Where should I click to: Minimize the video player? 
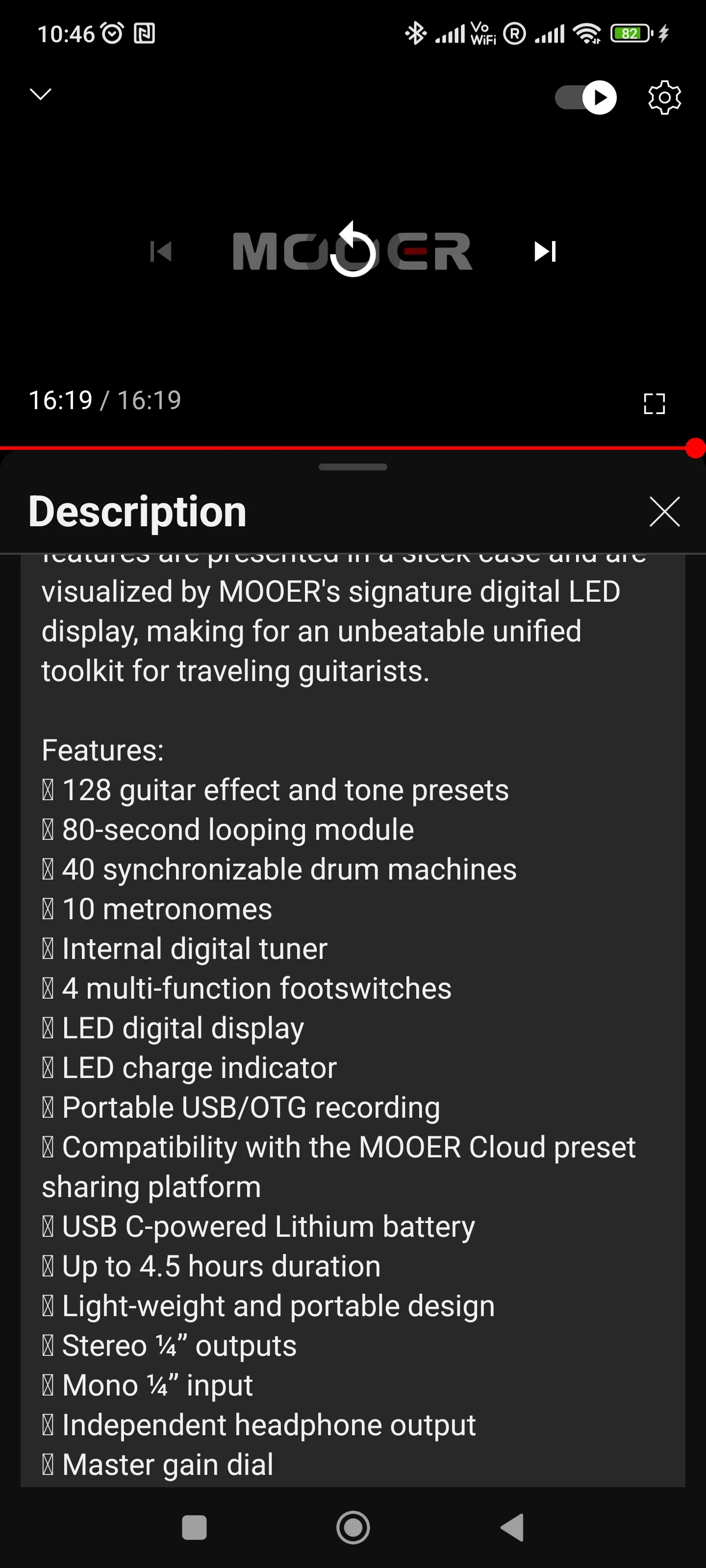point(41,95)
